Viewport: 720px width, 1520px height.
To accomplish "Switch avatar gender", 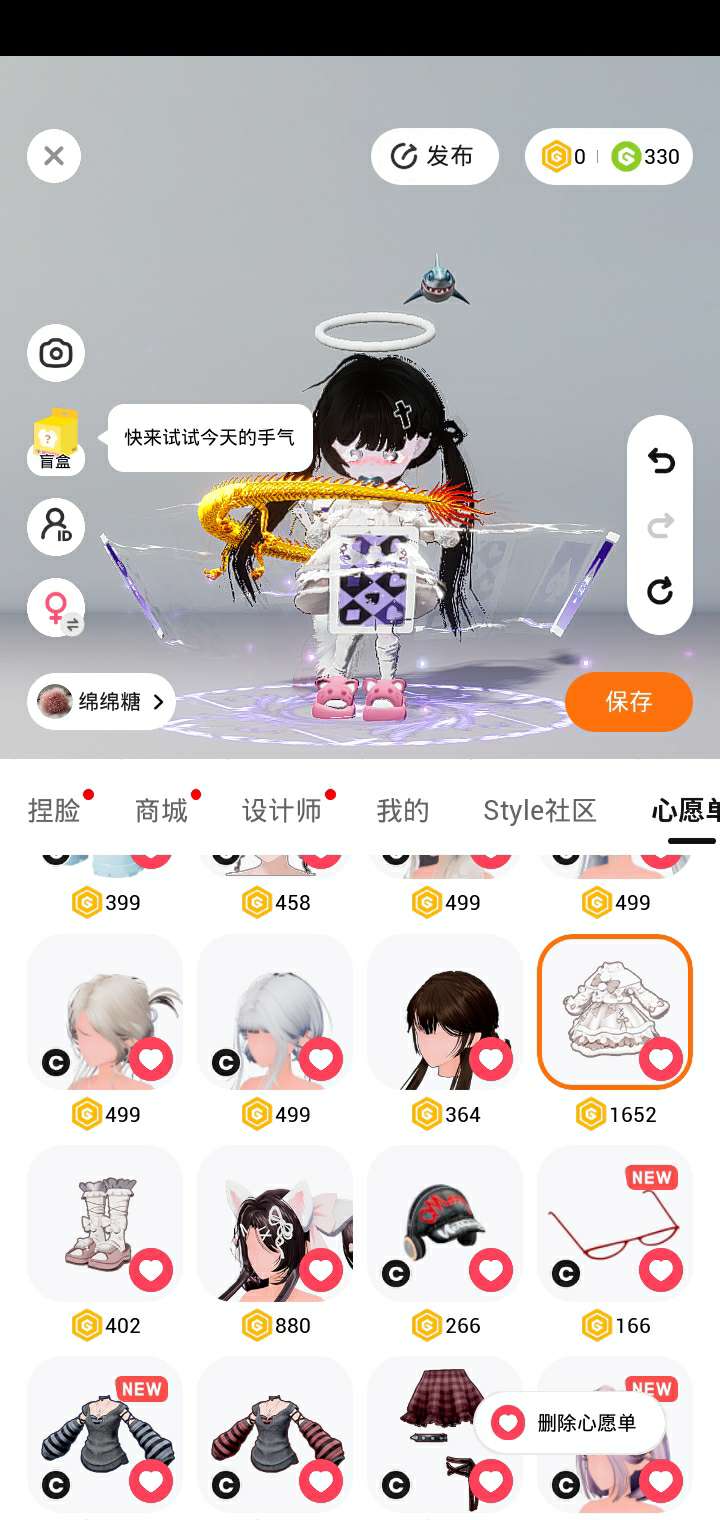I will click(x=56, y=608).
